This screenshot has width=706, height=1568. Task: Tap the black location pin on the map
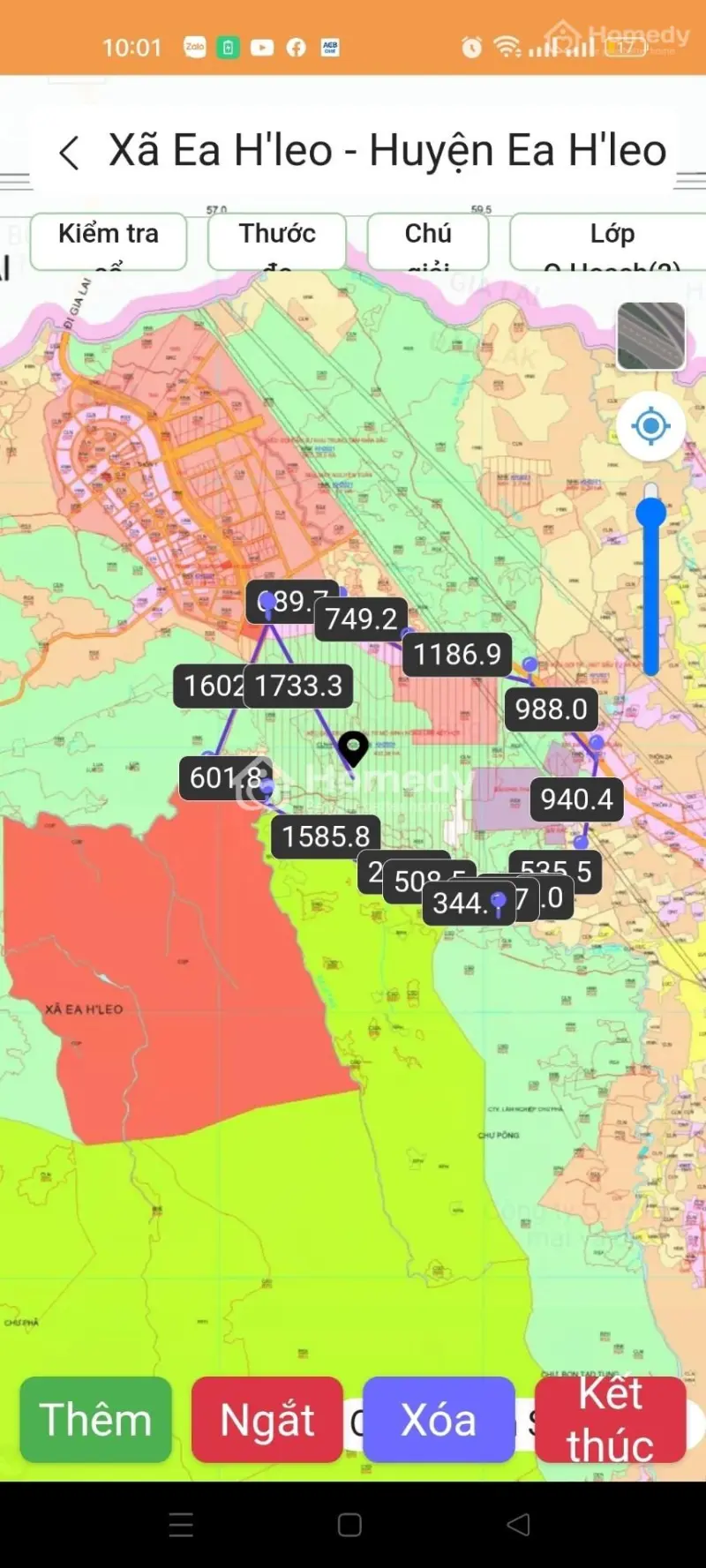(353, 747)
